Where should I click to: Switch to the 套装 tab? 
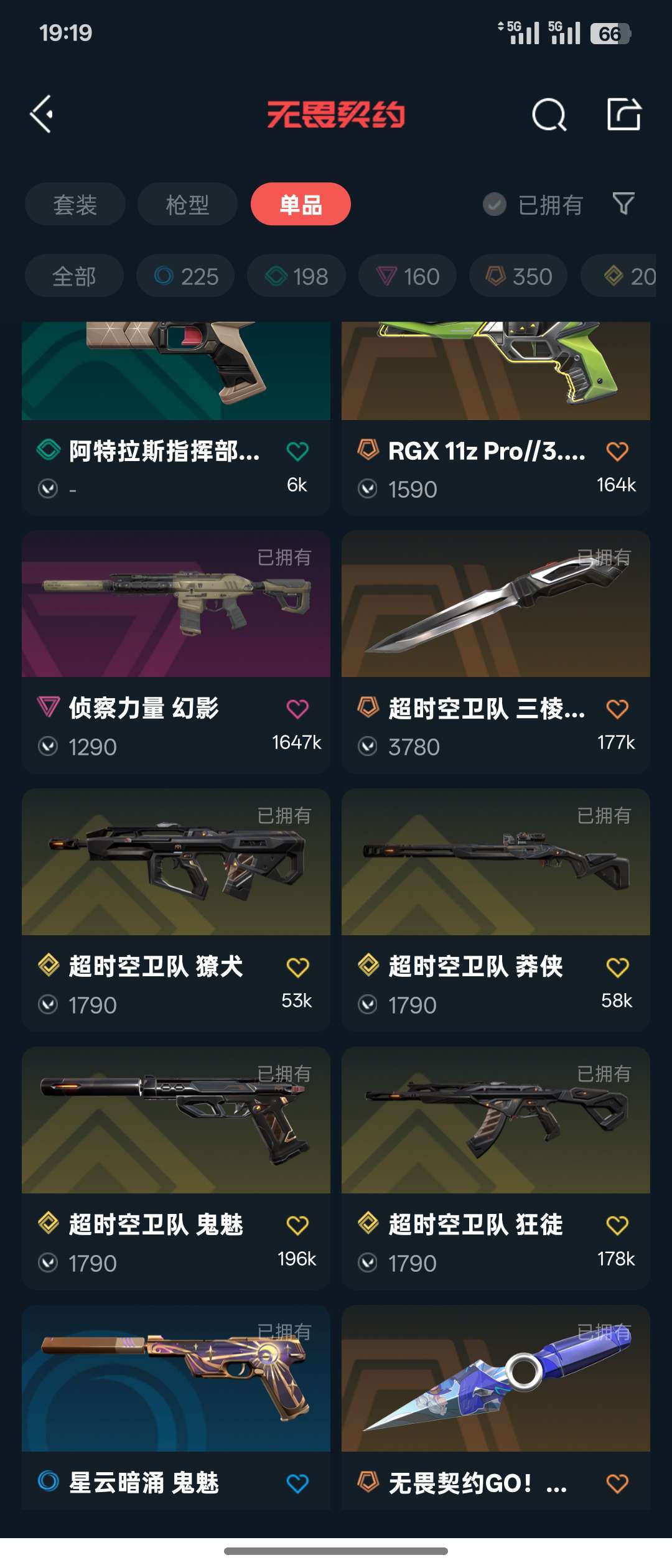point(75,204)
